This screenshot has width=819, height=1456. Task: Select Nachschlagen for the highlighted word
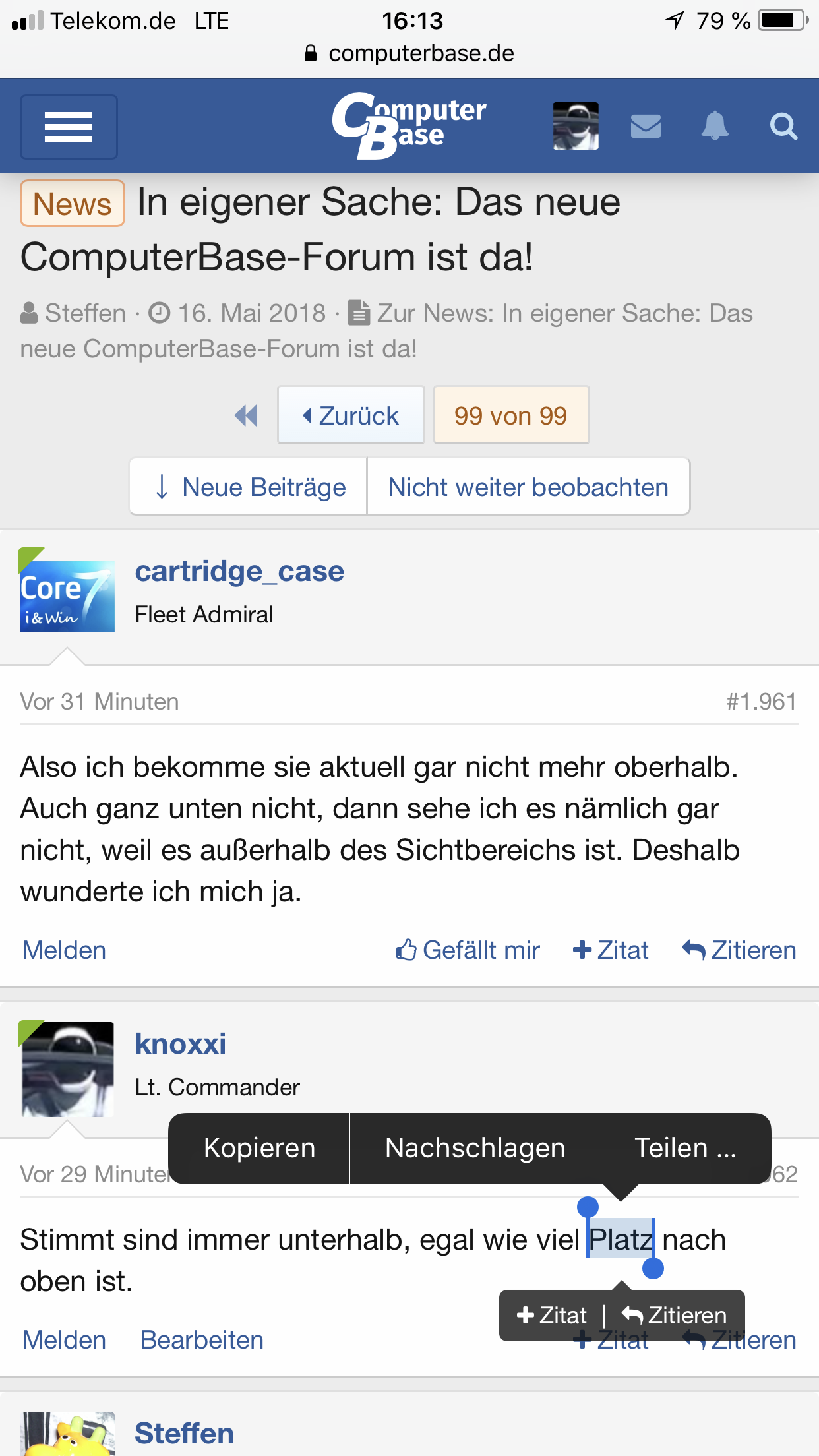point(475,1148)
